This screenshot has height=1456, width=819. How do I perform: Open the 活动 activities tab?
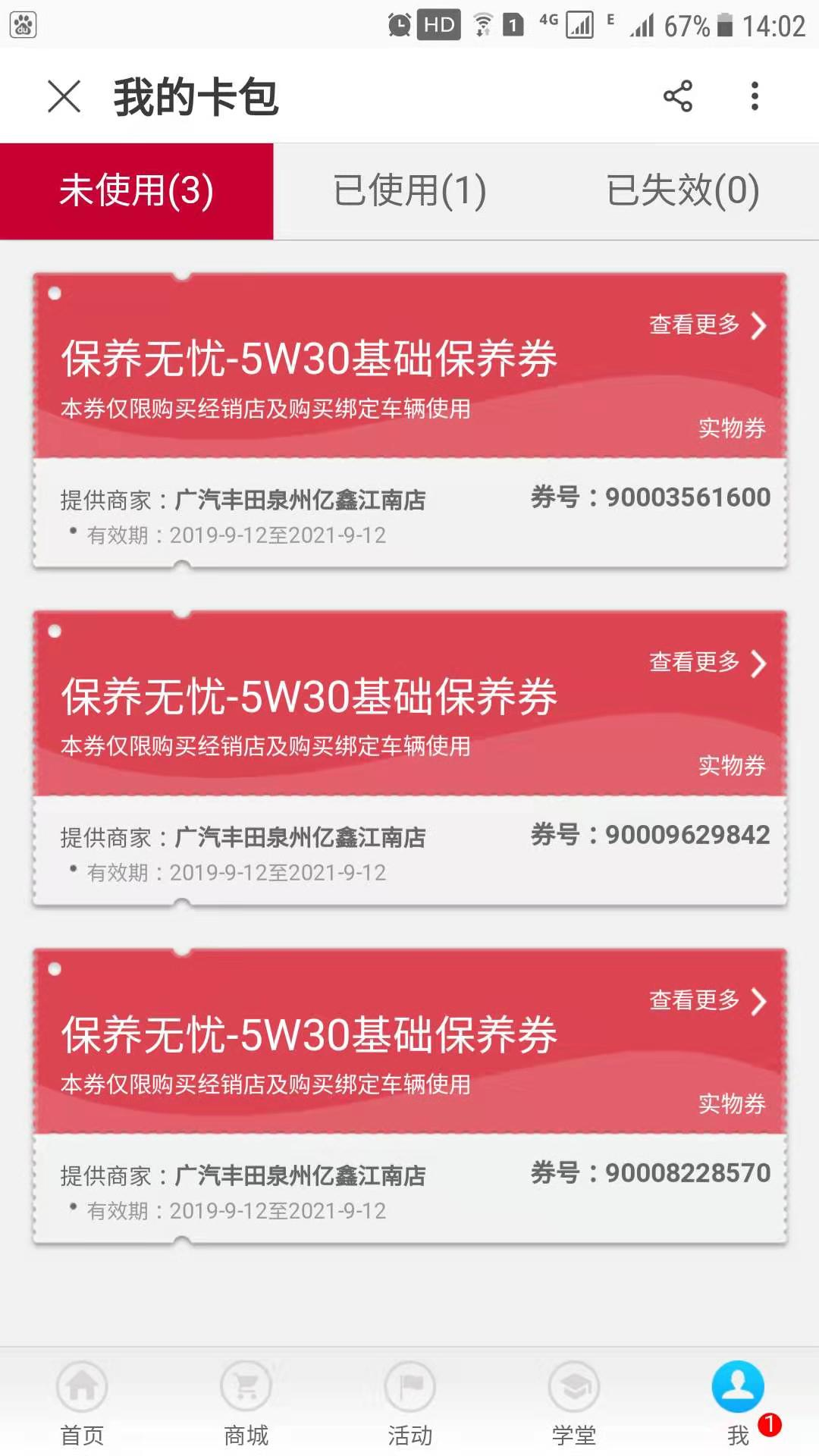(x=409, y=1403)
